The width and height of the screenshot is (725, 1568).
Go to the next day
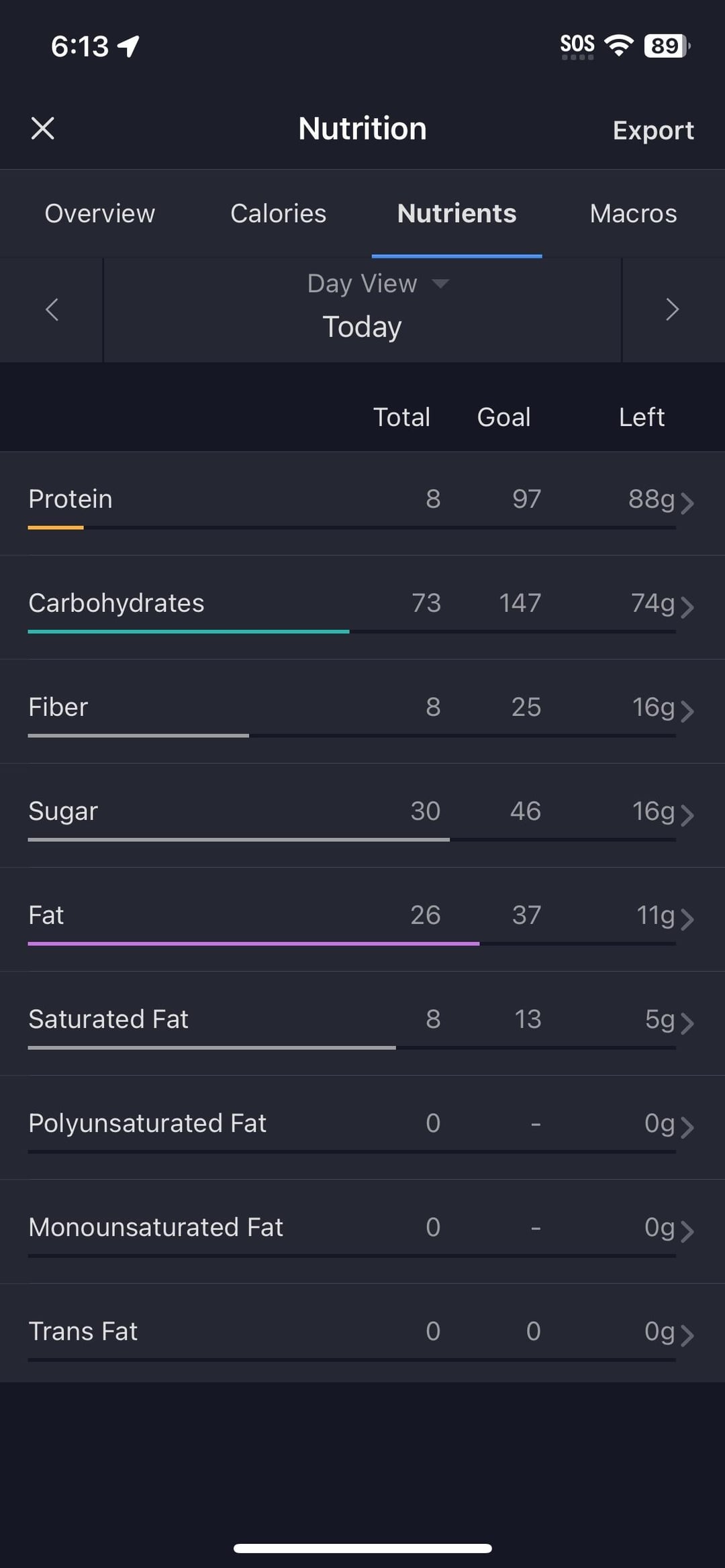[673, 310]
